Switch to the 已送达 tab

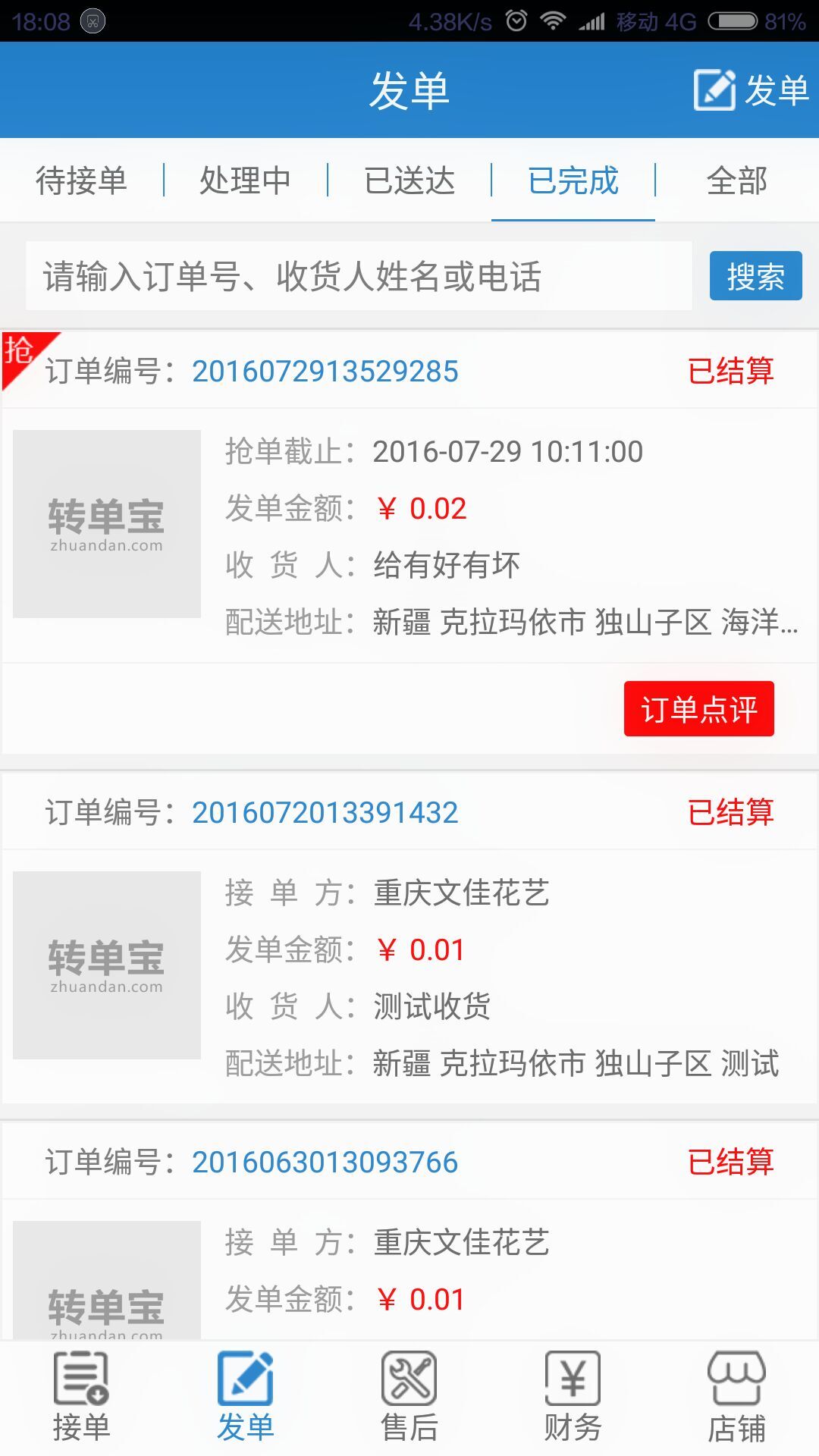point(409,180)
